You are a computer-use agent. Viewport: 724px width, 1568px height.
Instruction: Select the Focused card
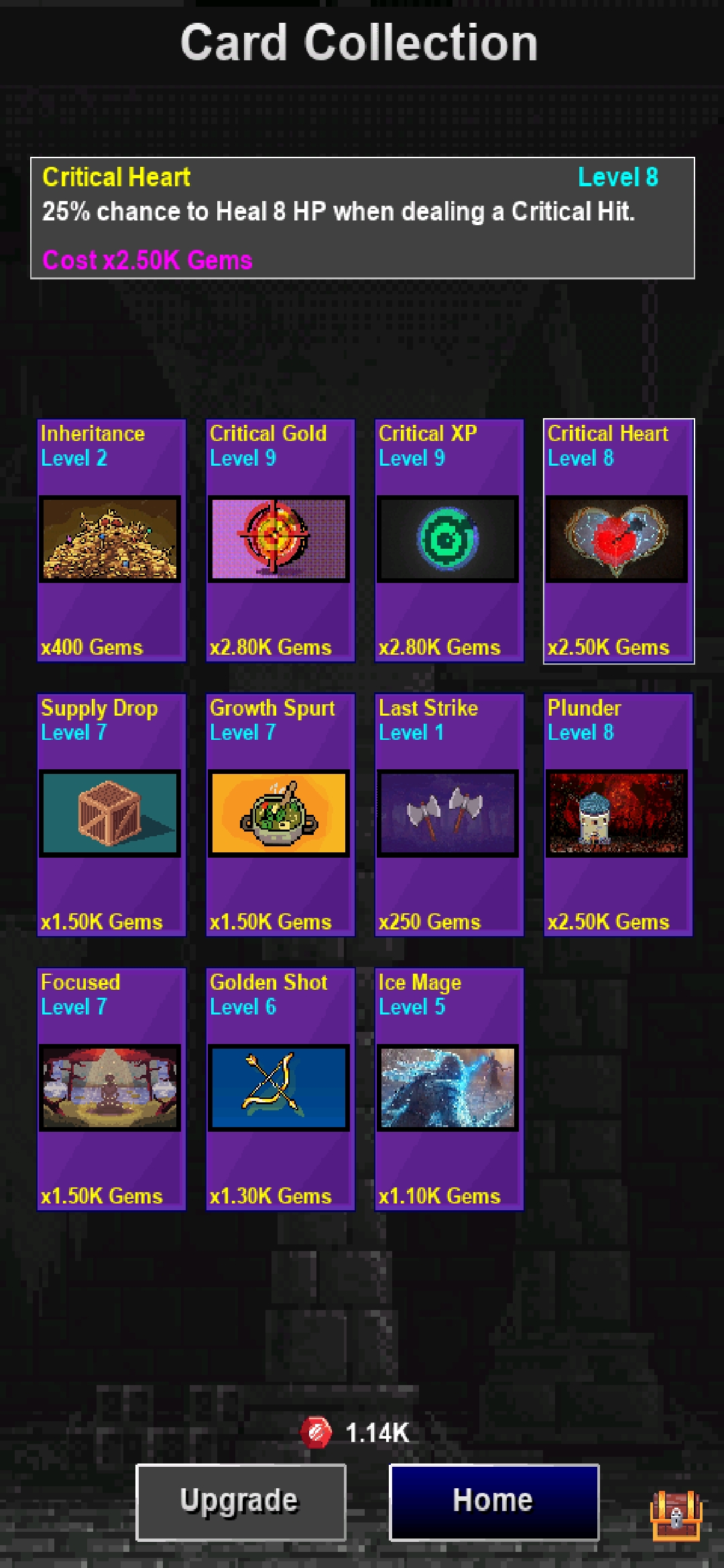(x=111, y=1089)
